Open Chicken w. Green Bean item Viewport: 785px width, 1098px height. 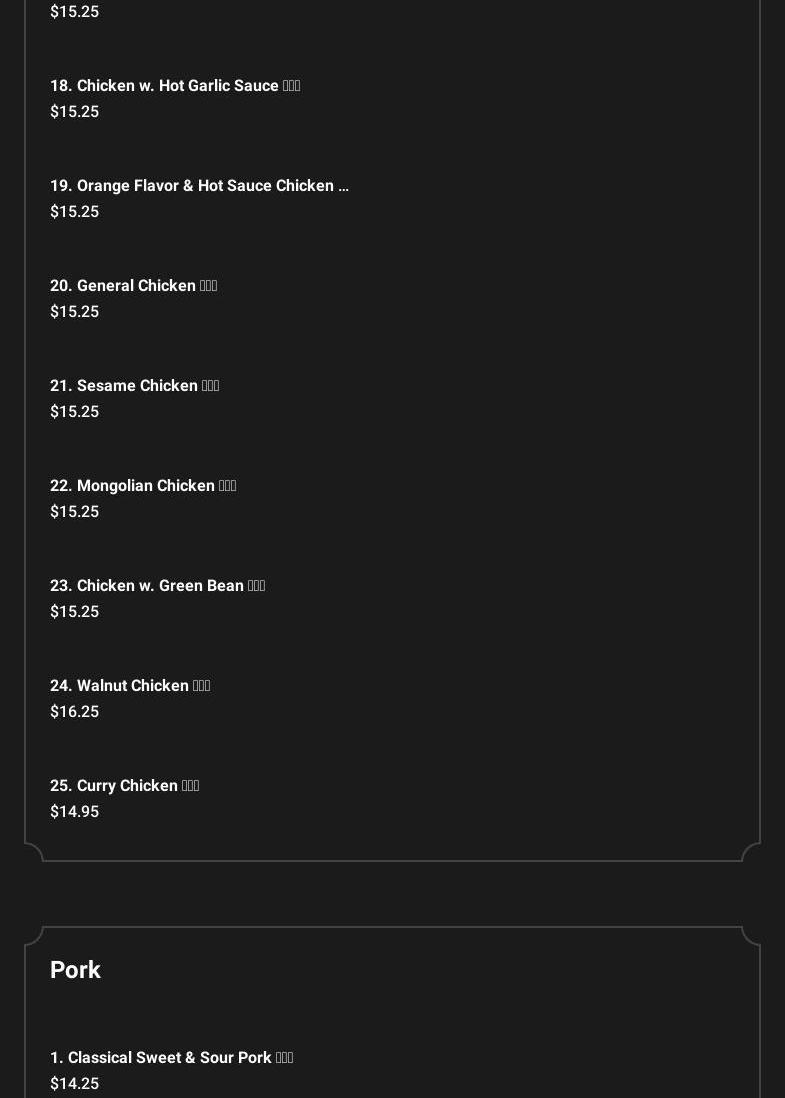(157, 586)
